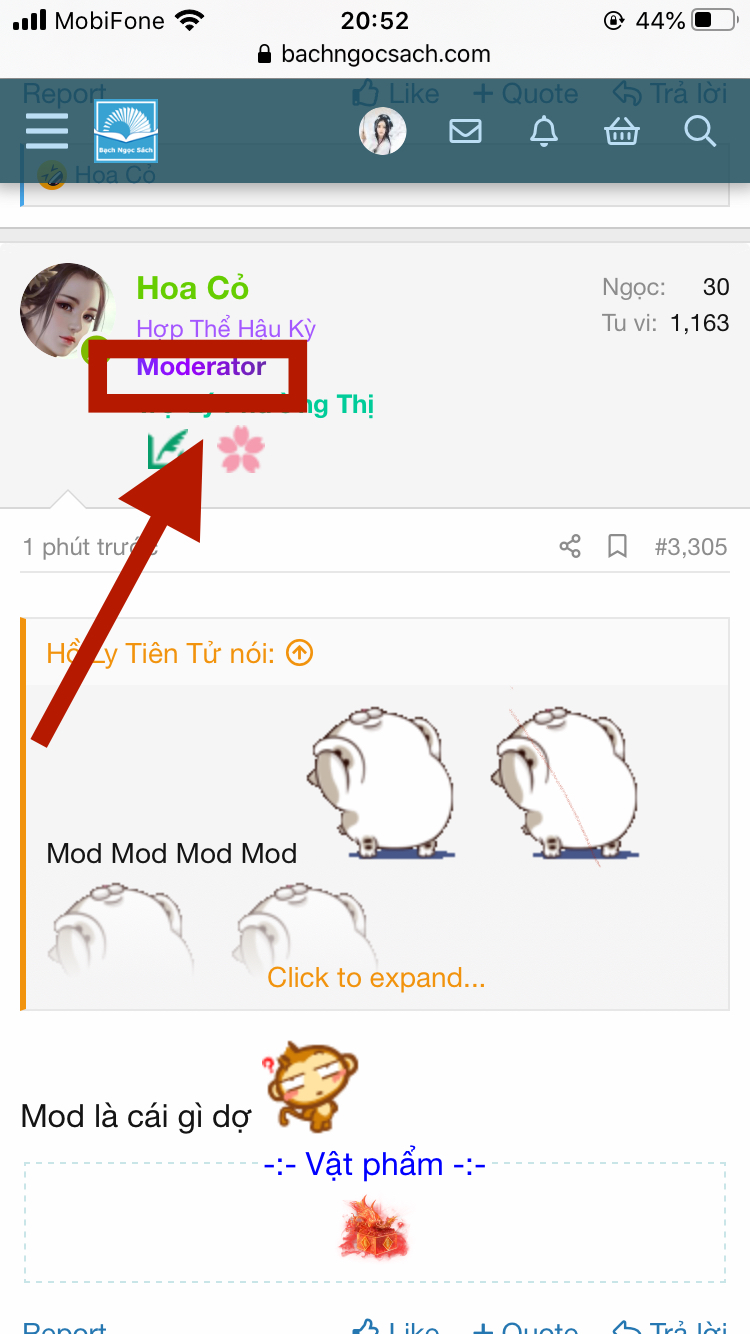Viewport: 750px width, 1334px height.
Task: Open my account avatar menu
Action: point(383,131)
